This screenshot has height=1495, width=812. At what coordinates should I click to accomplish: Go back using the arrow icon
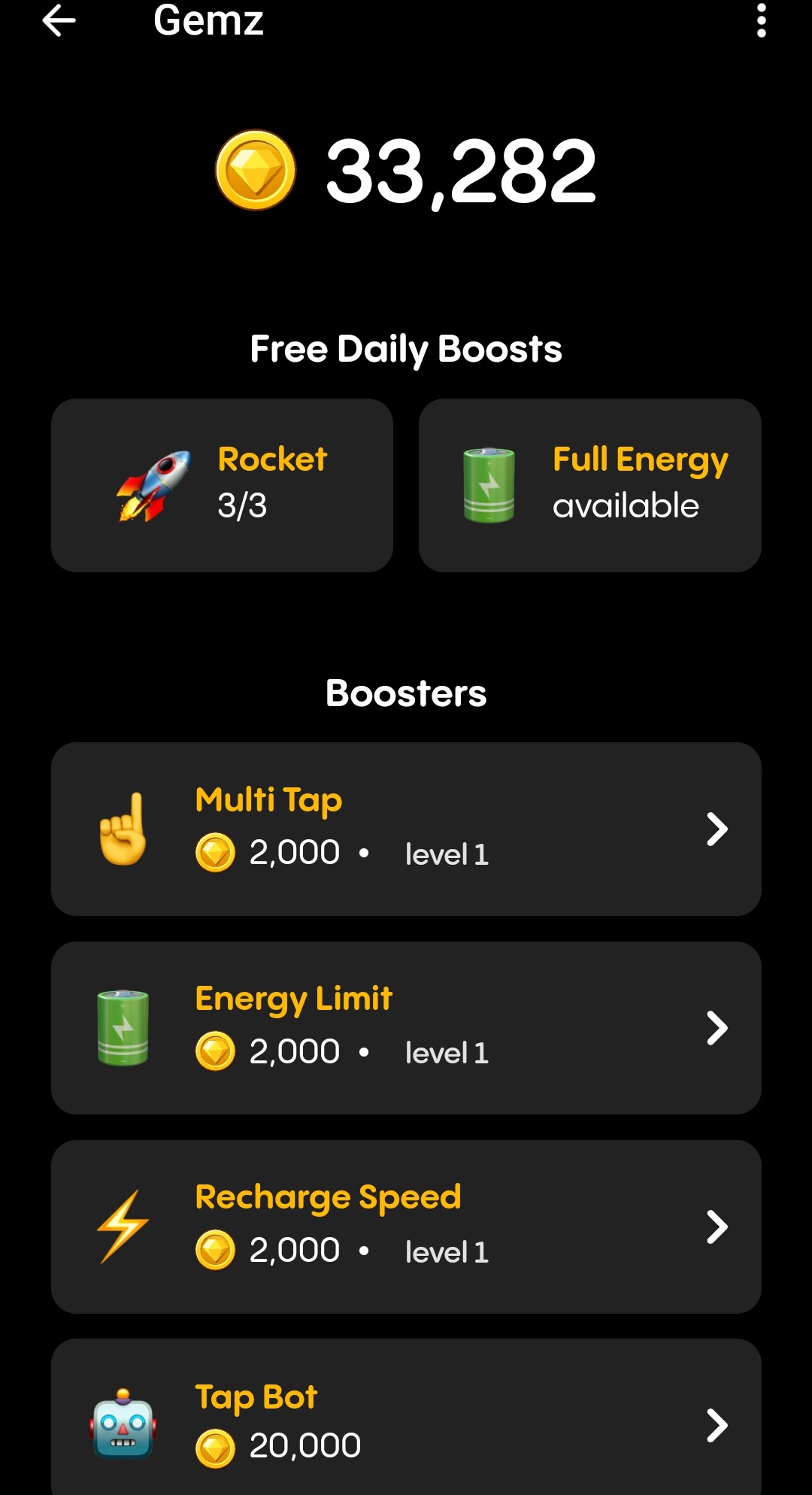coord(59,20)
